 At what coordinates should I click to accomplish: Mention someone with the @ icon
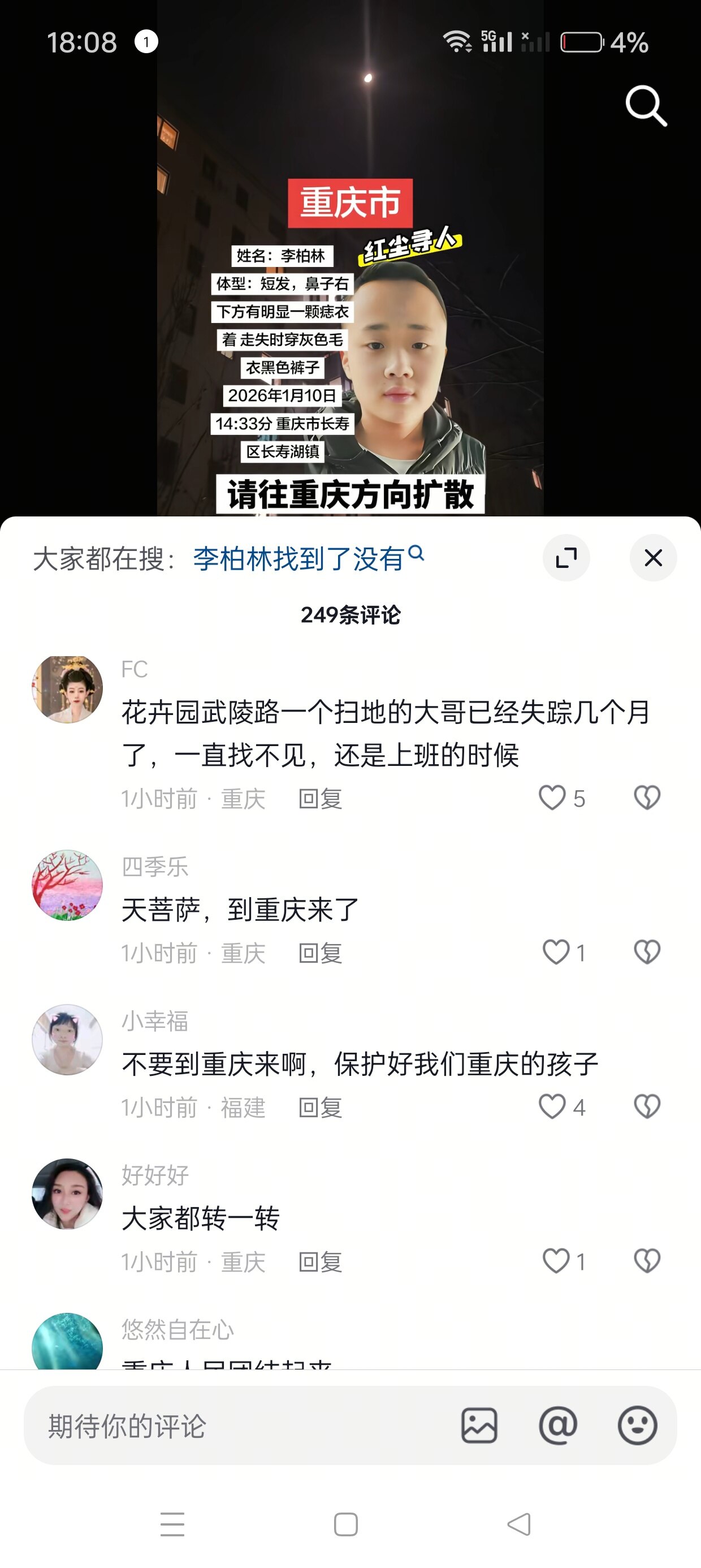[x=558, y=1425]
